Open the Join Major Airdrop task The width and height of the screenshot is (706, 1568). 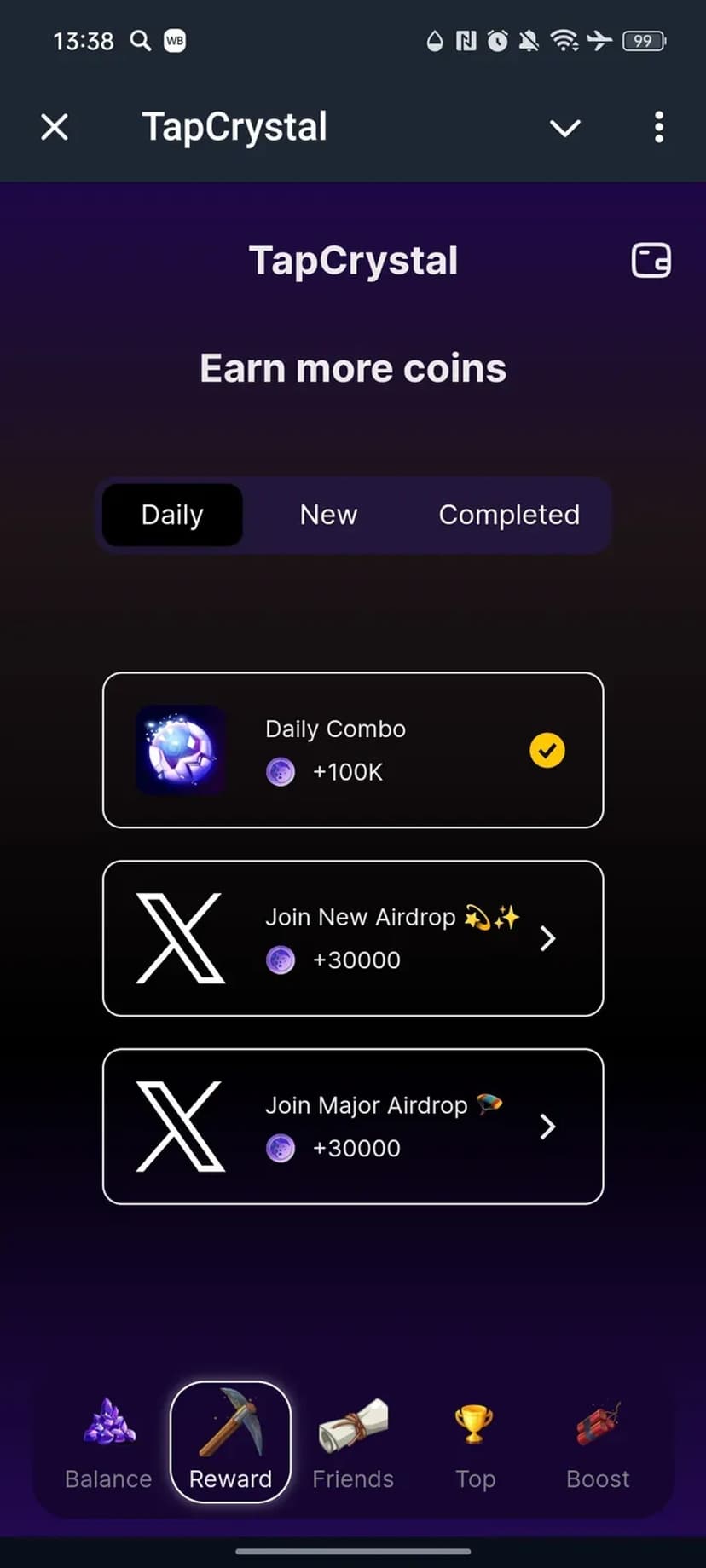point(353,1127)
